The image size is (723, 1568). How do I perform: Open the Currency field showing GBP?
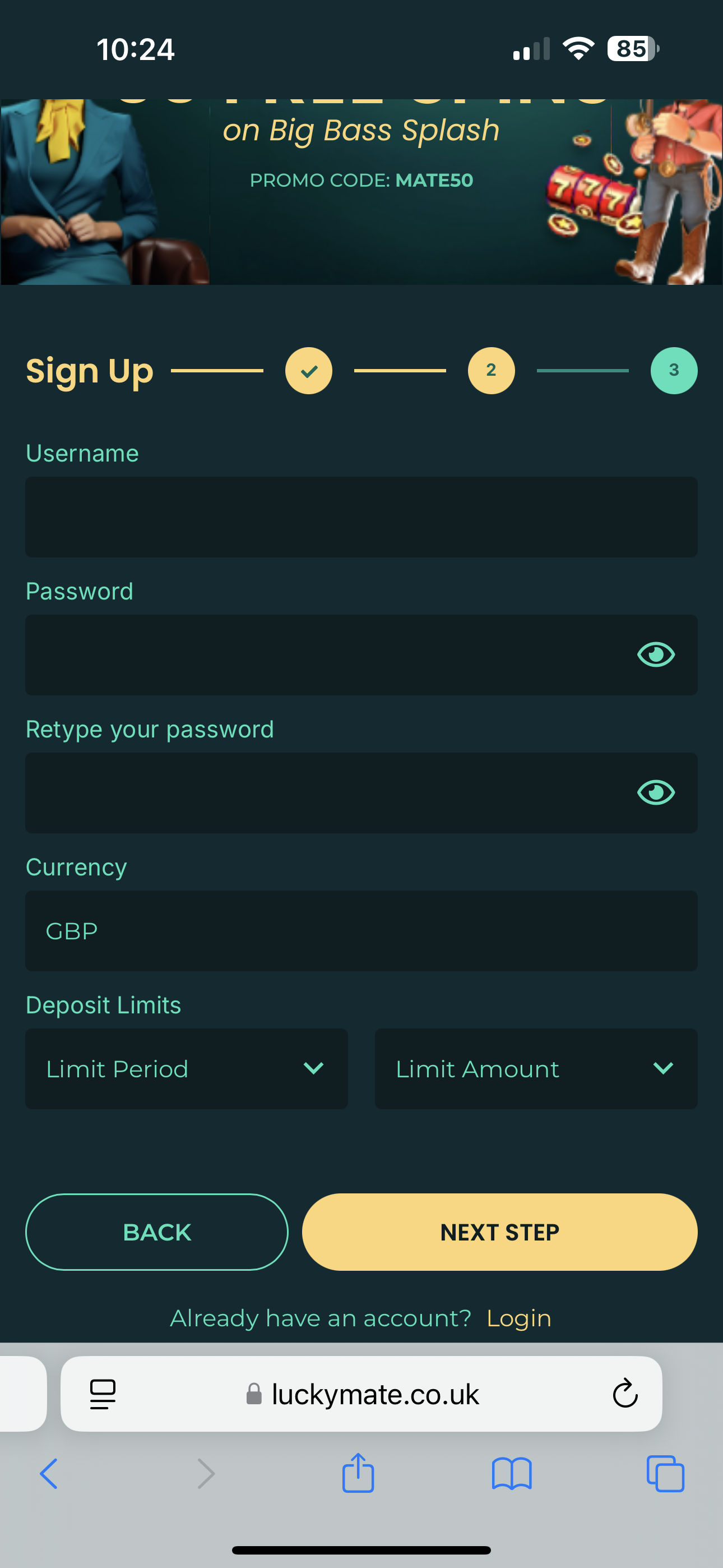(361, 931)
